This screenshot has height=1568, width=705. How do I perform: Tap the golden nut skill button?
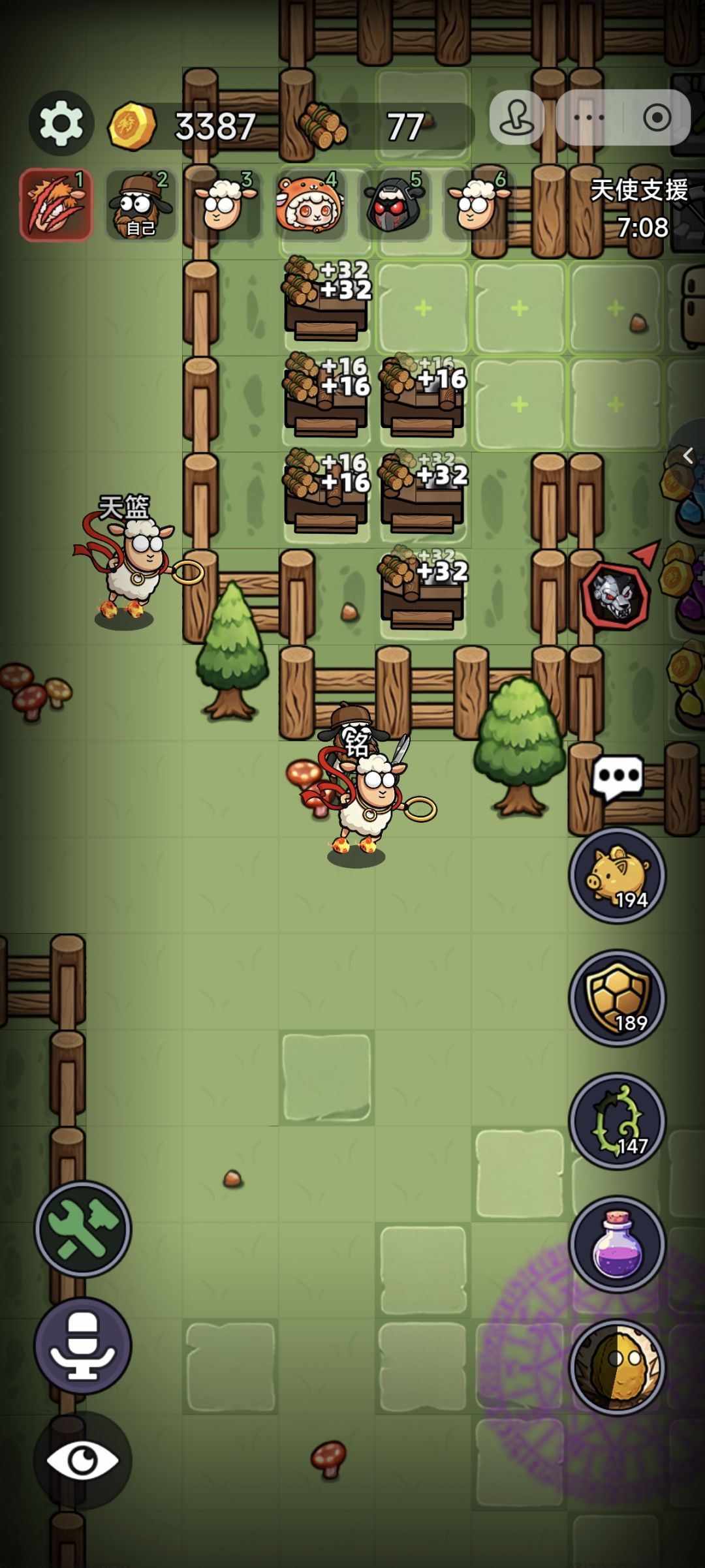coord(618,1367)
